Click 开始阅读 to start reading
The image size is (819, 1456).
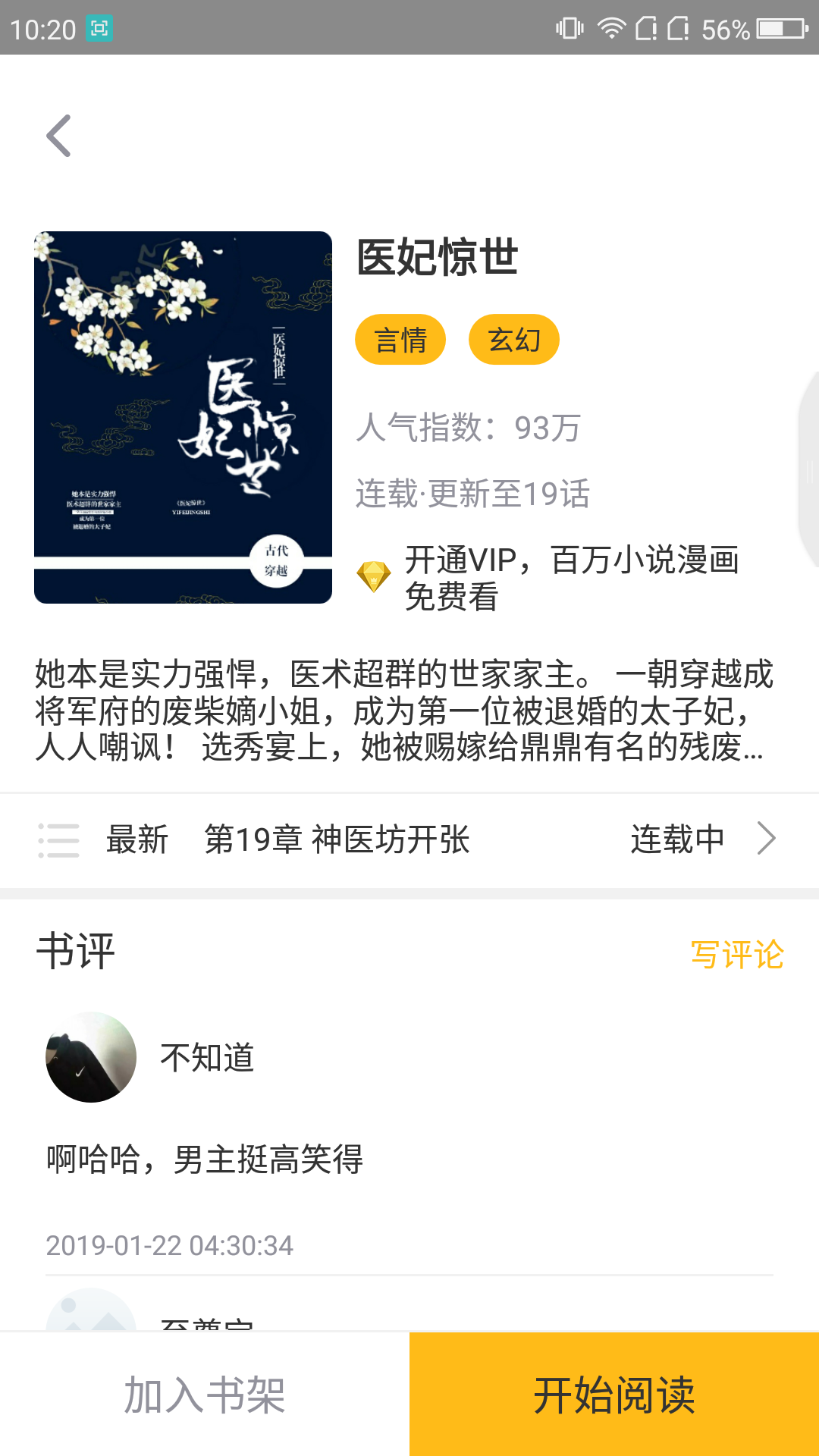click(614, 1399)
